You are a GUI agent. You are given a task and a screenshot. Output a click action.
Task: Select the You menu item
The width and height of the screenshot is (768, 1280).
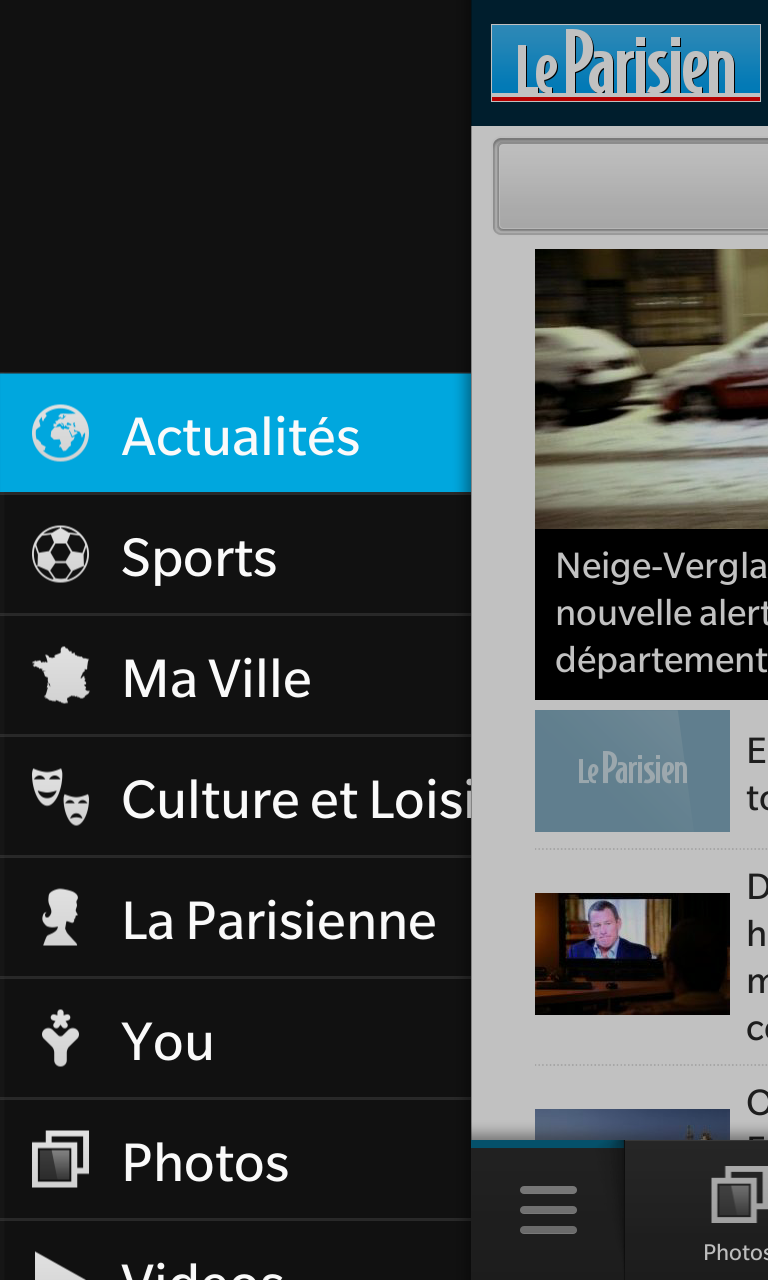coord(235,1039)
